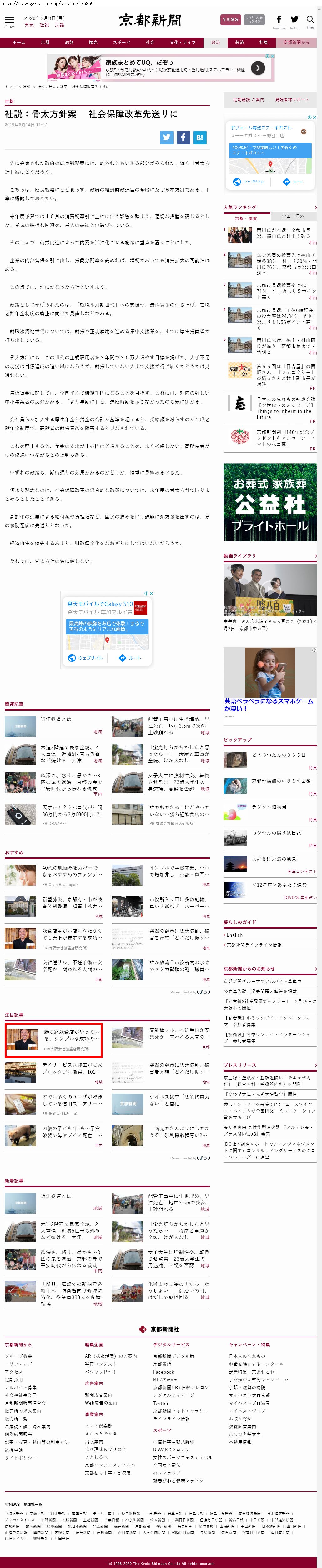The height and width of the screenshot is (1568, 322).
Task: Open the 購読者サポート link
Action: 292,100
